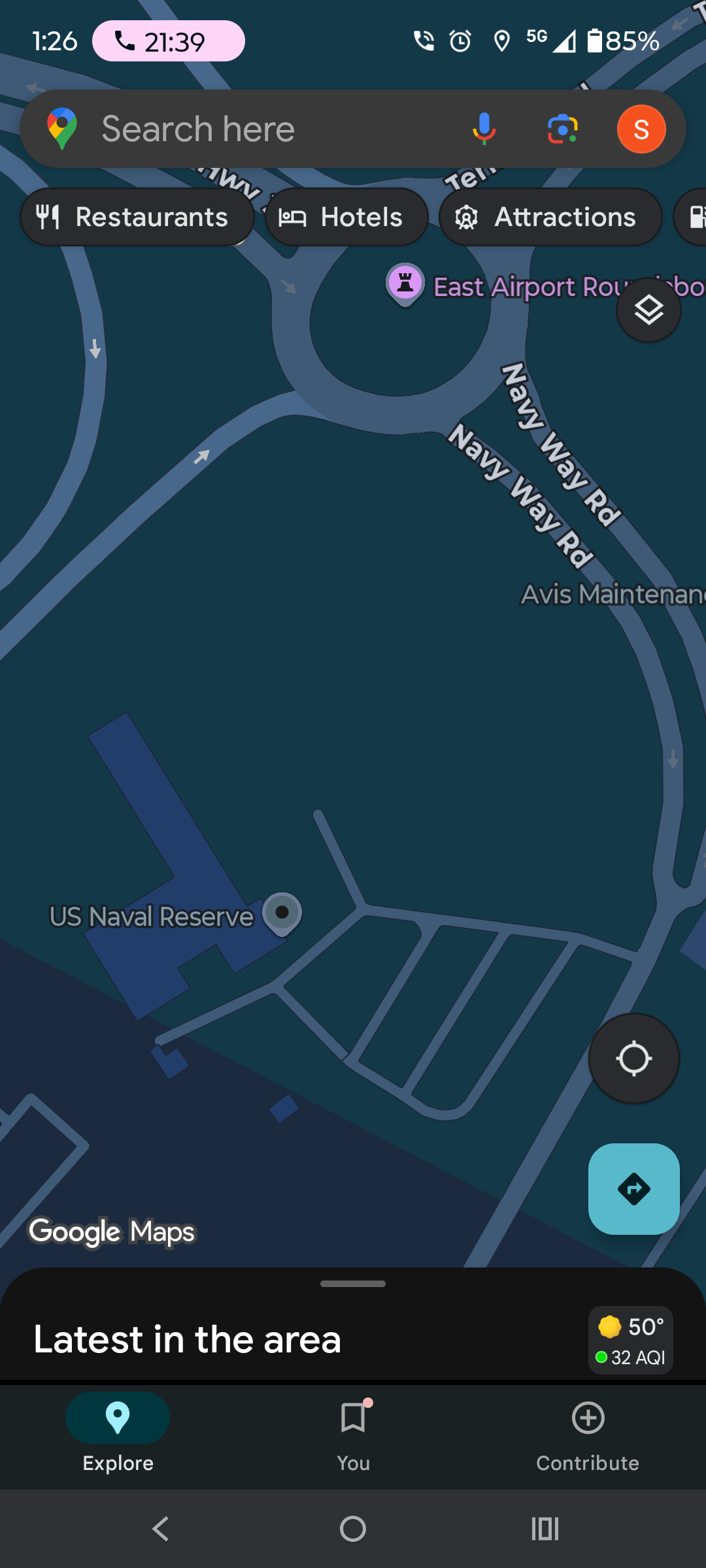Expand the Latest in the area sheet
The image size is (706, 1568).
click(x=353, y=1284)
